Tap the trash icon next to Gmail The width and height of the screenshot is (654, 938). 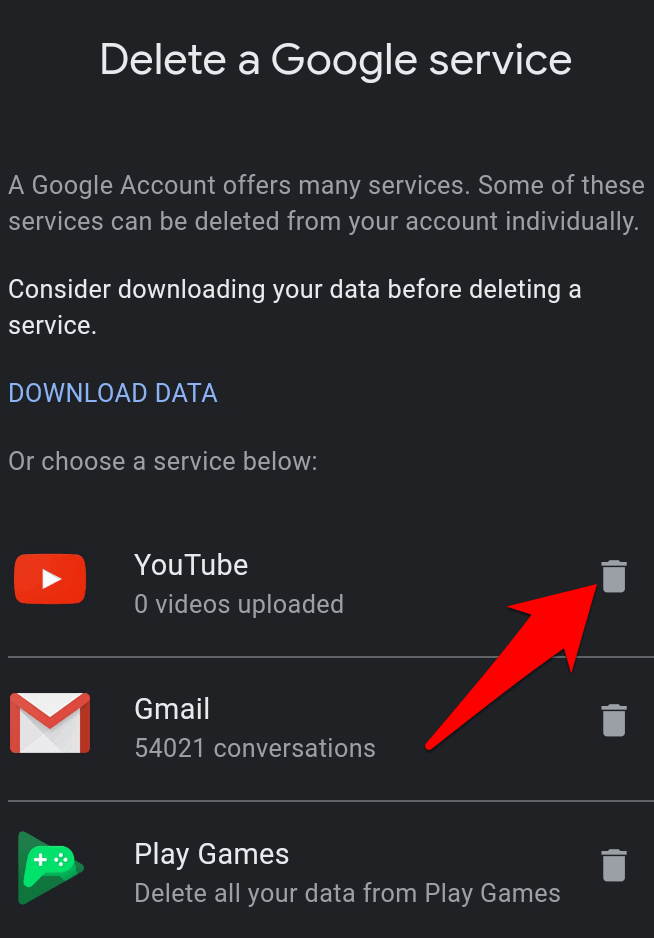613,720
